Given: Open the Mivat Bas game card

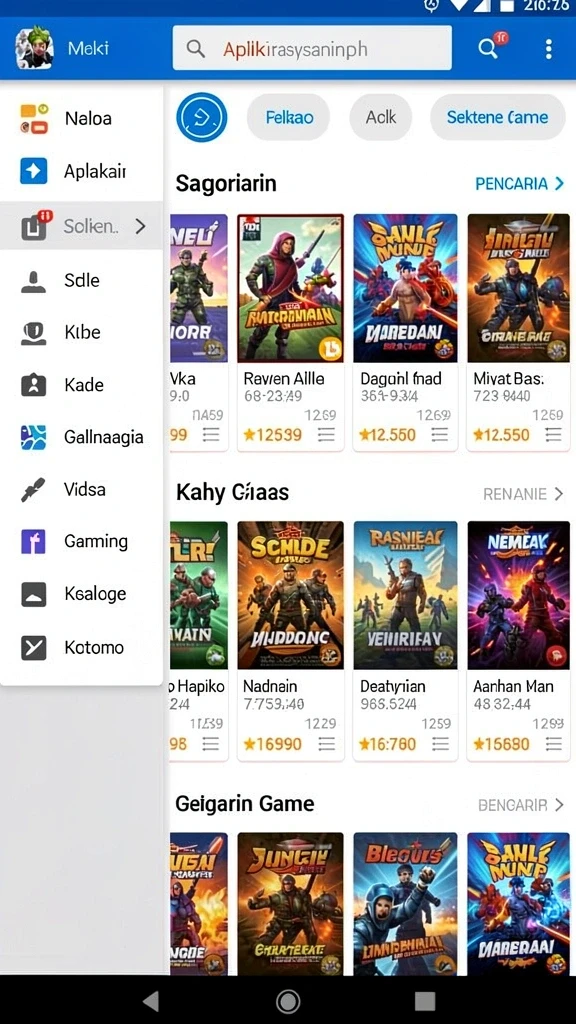Looking at the screenshot, I should point(519,332).
